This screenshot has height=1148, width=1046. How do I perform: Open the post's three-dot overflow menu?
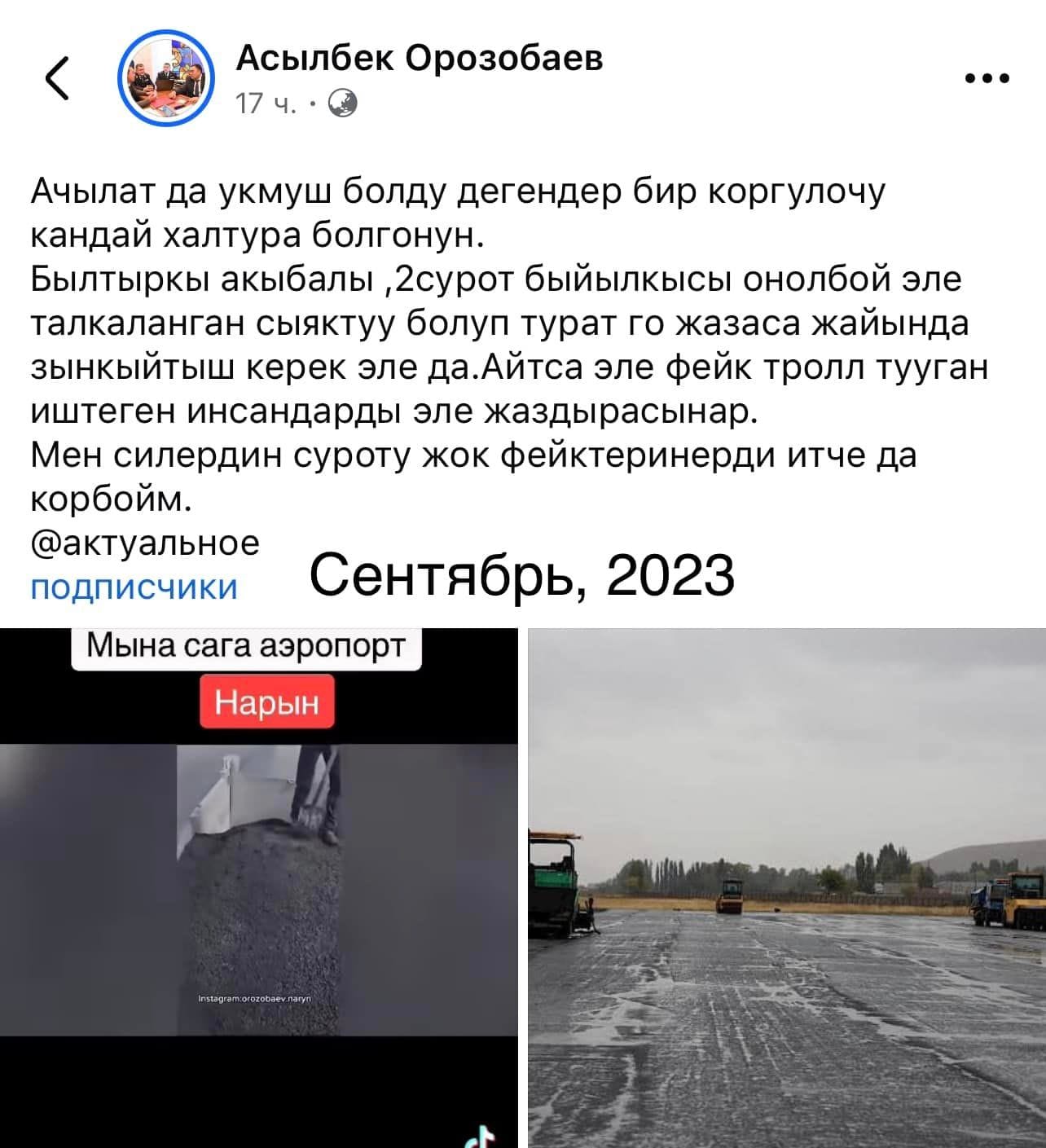[x=987, y=79]
